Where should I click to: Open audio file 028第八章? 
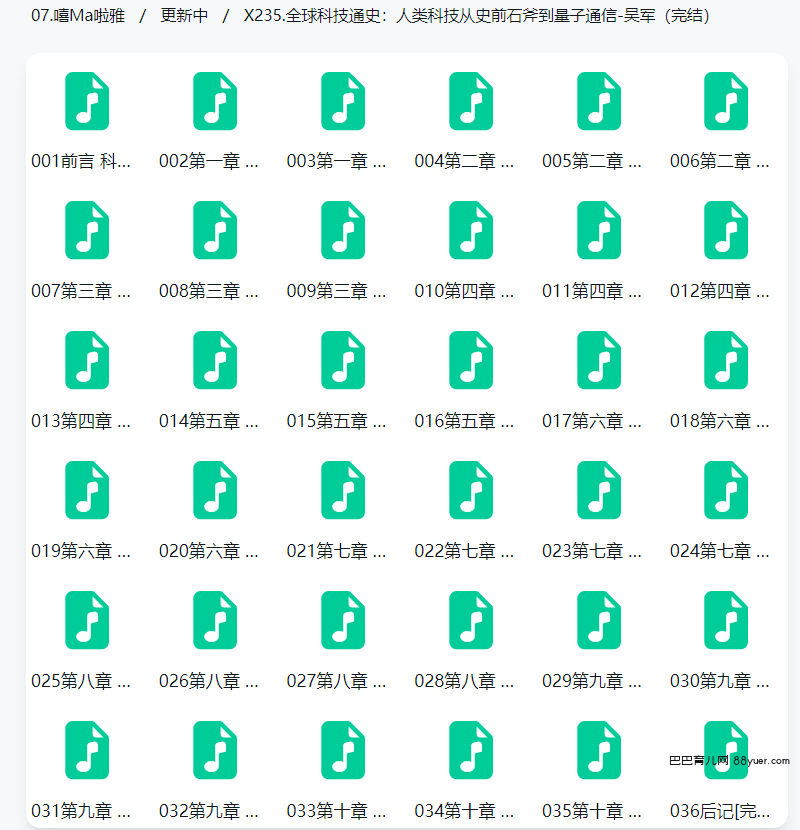tap(471, 621)
